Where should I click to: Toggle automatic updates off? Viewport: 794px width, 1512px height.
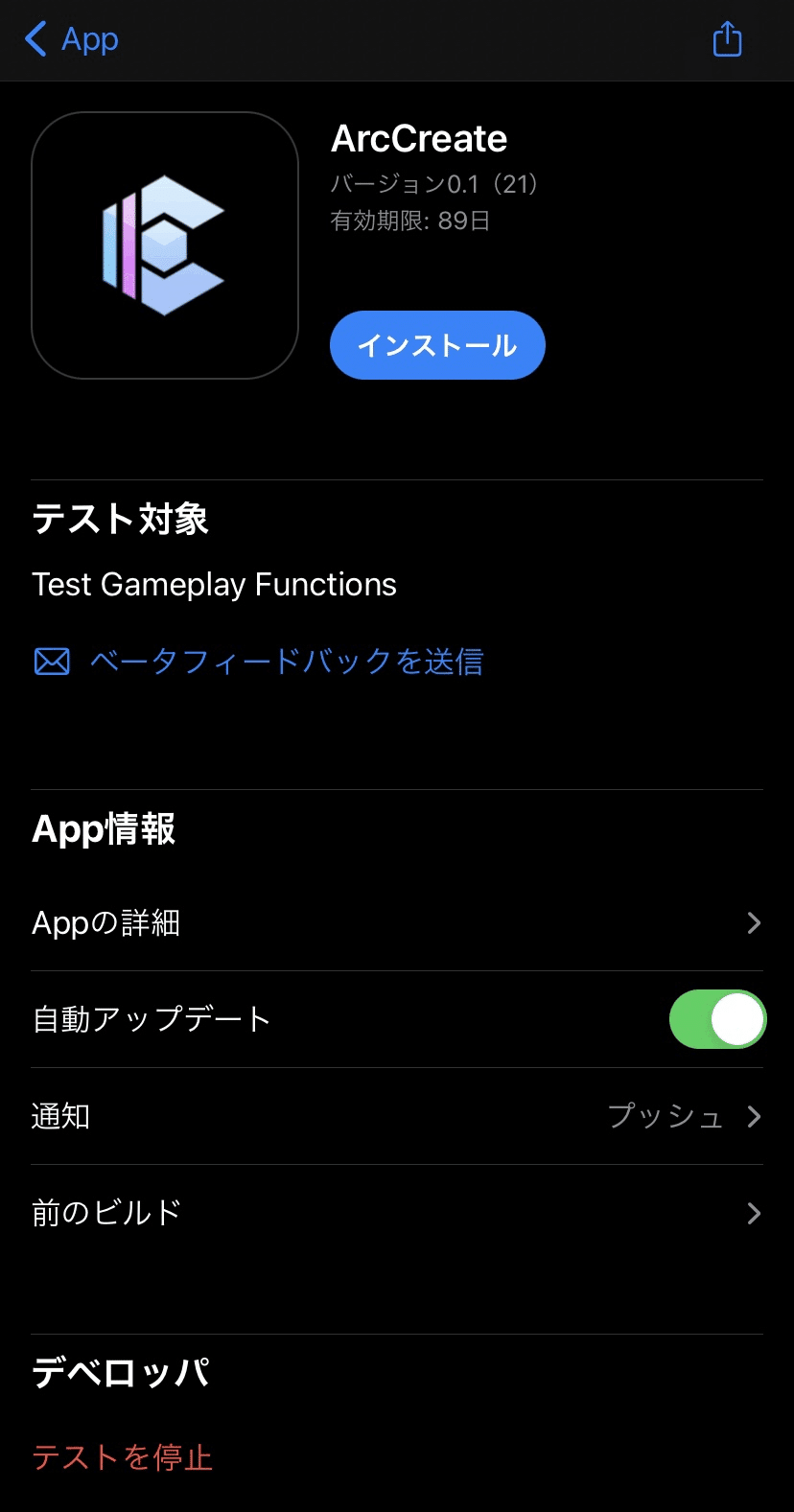click(x=717, y=1019)
